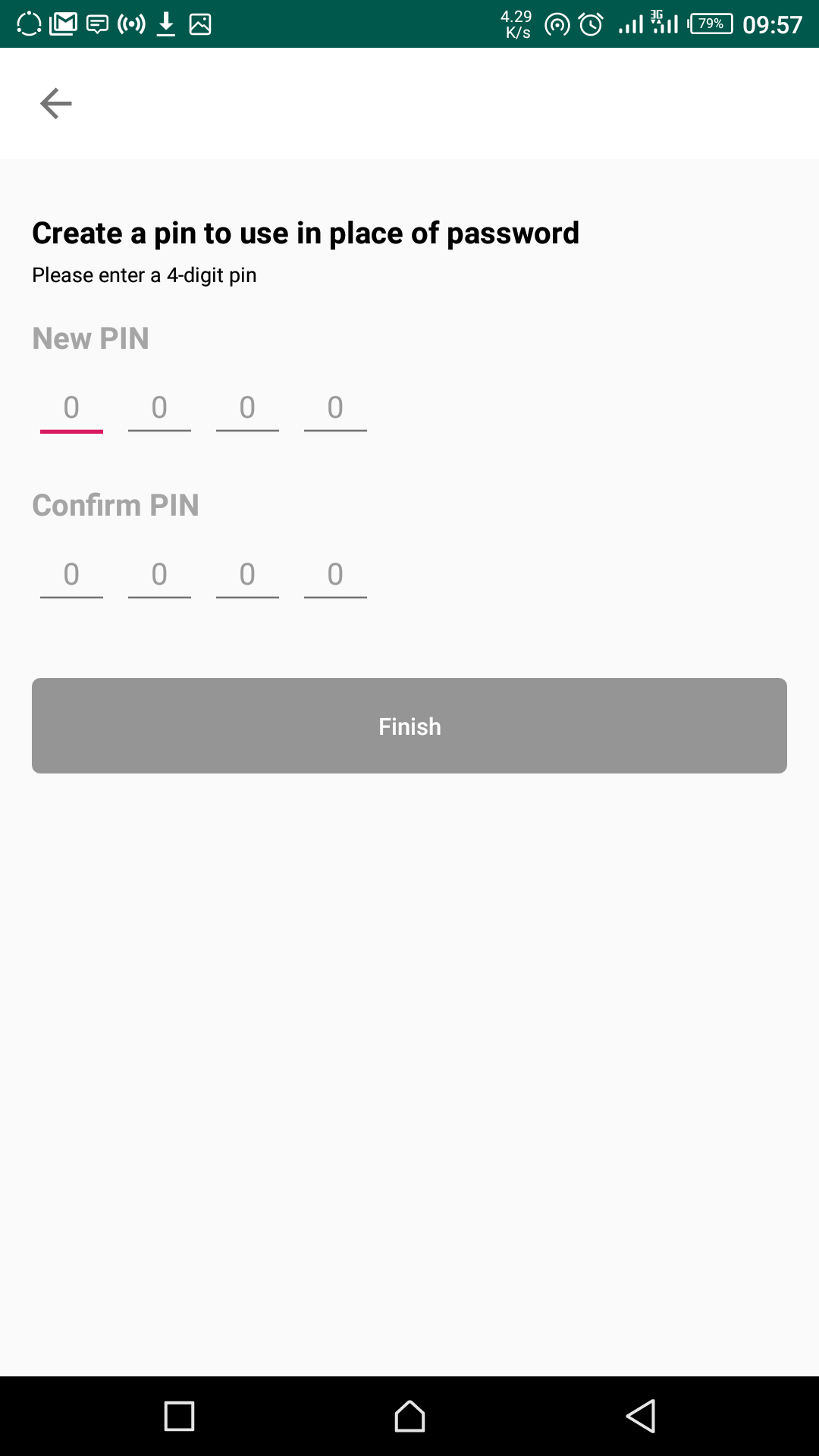Tap the back arrow at top left

tap(55, 103)
